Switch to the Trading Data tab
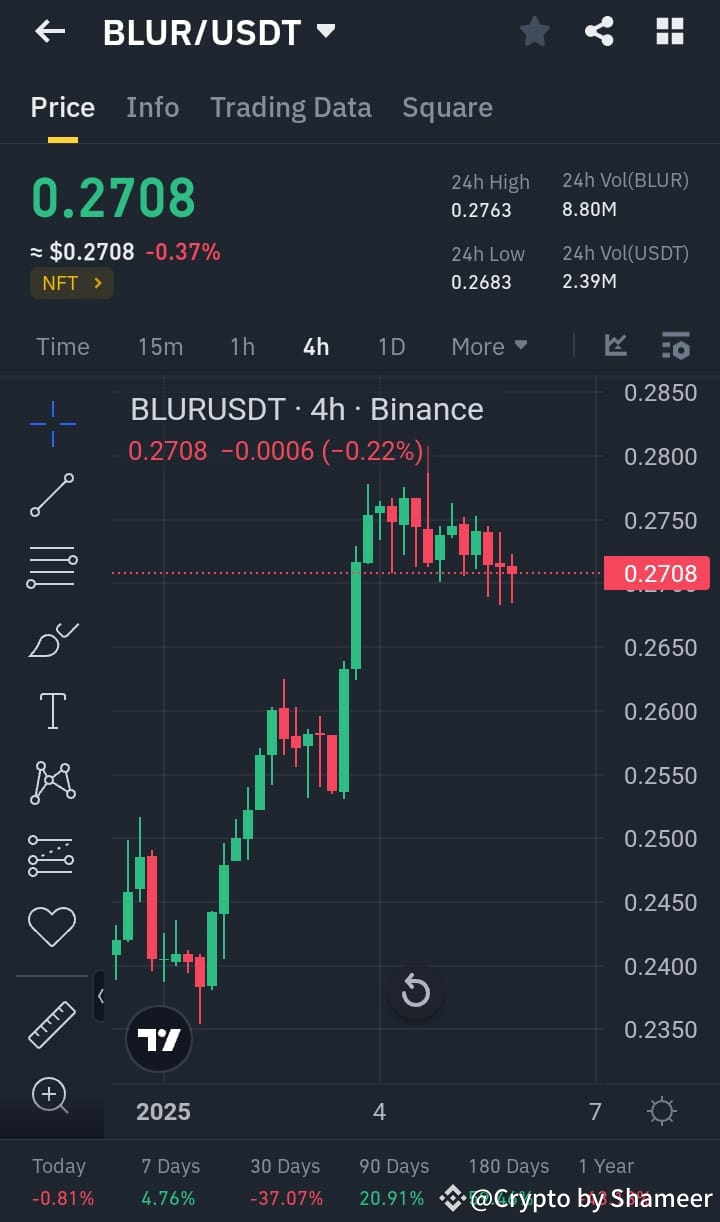Viewport: 720px width, 1222px height. click(x=291, y=107)
